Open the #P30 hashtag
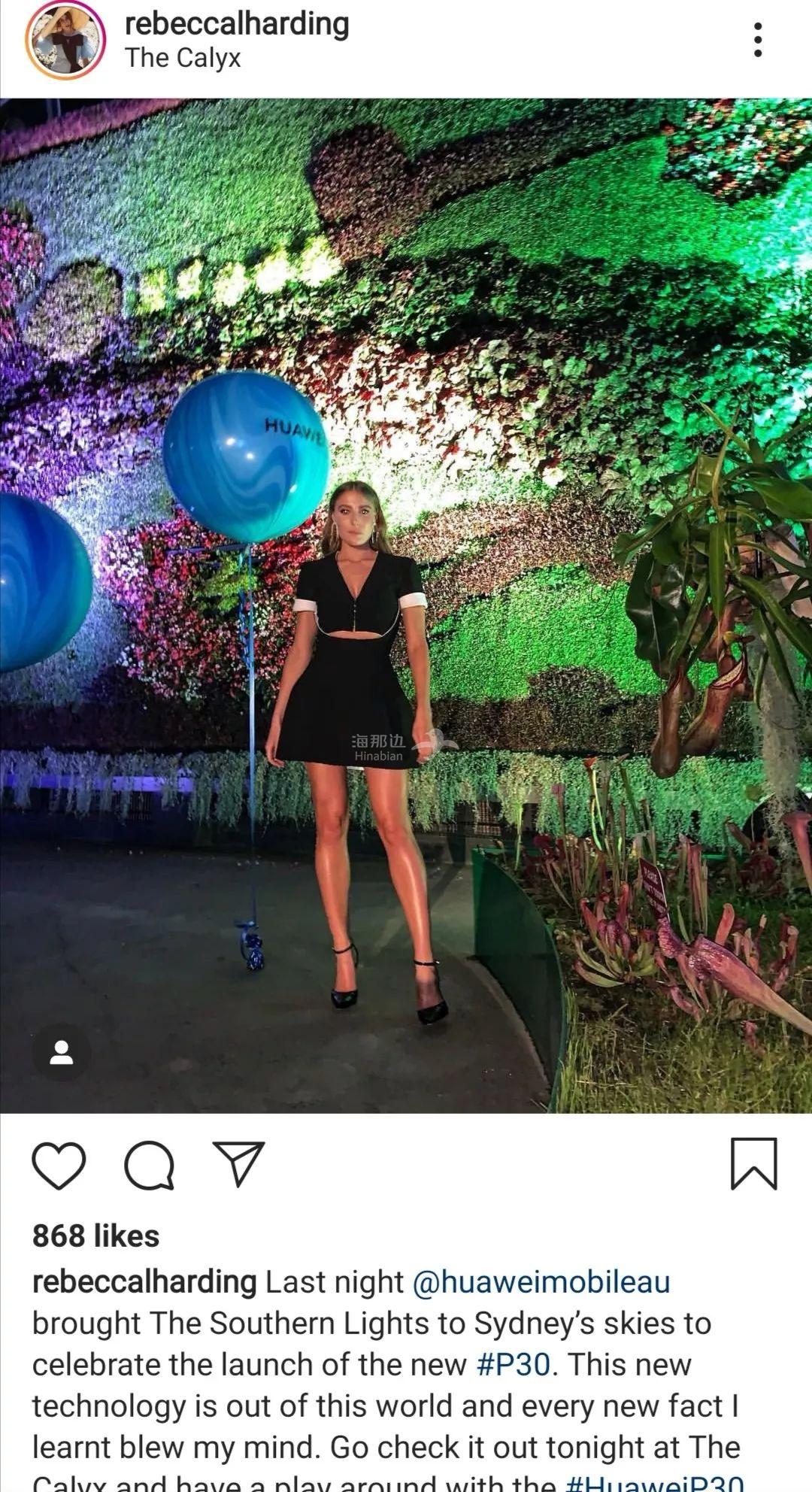 pyautogui.click(x=514, y=1364)
